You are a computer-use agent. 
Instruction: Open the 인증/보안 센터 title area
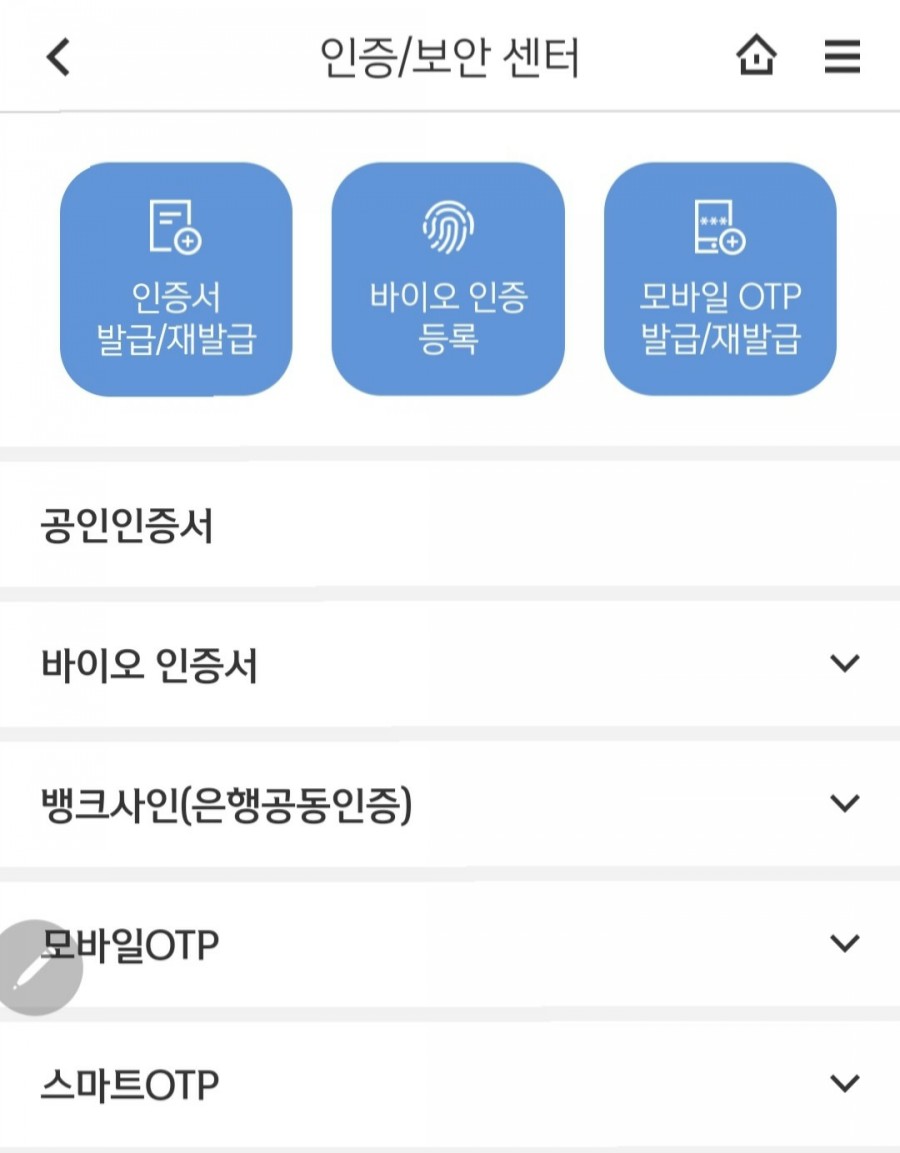450,57
